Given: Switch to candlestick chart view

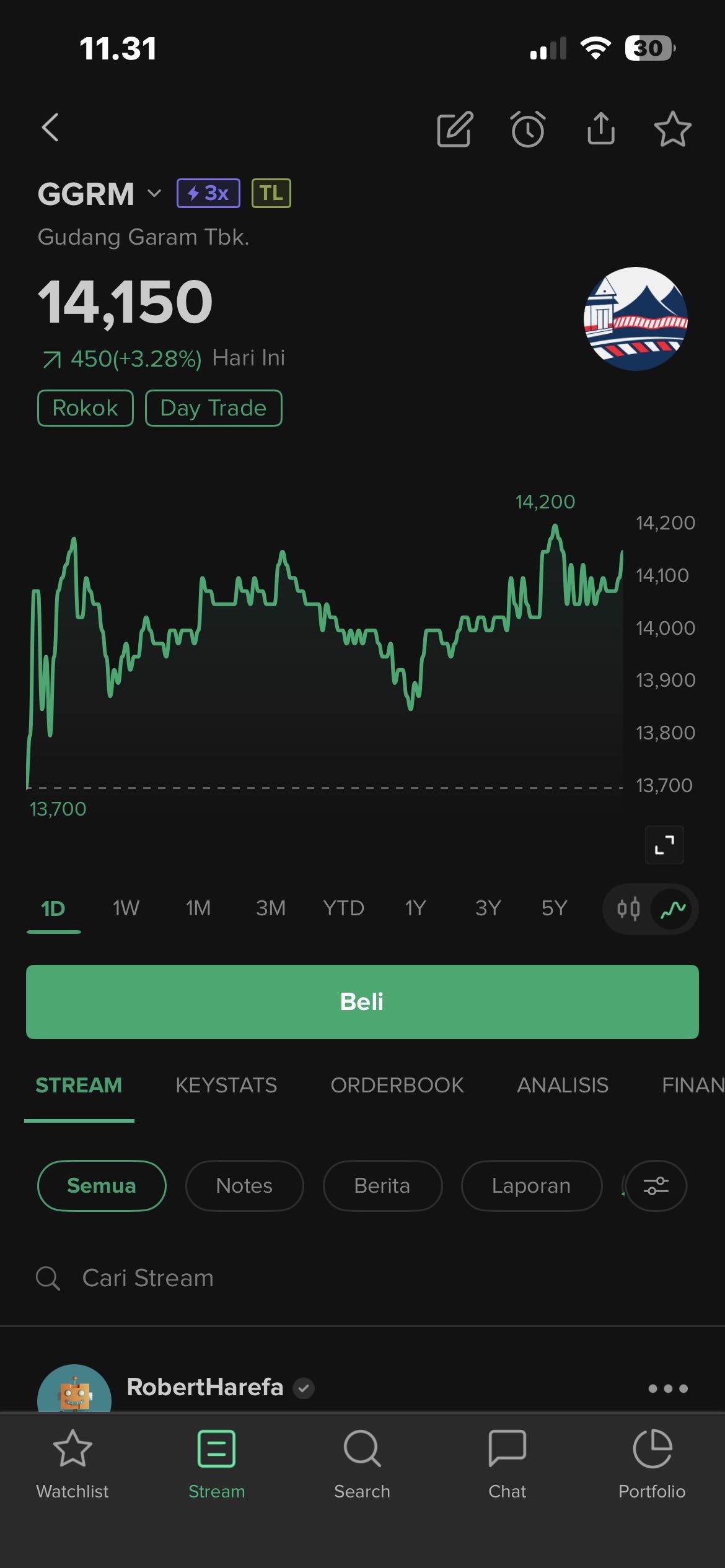Looking at the screenshot, I should [x=628, y=909].
